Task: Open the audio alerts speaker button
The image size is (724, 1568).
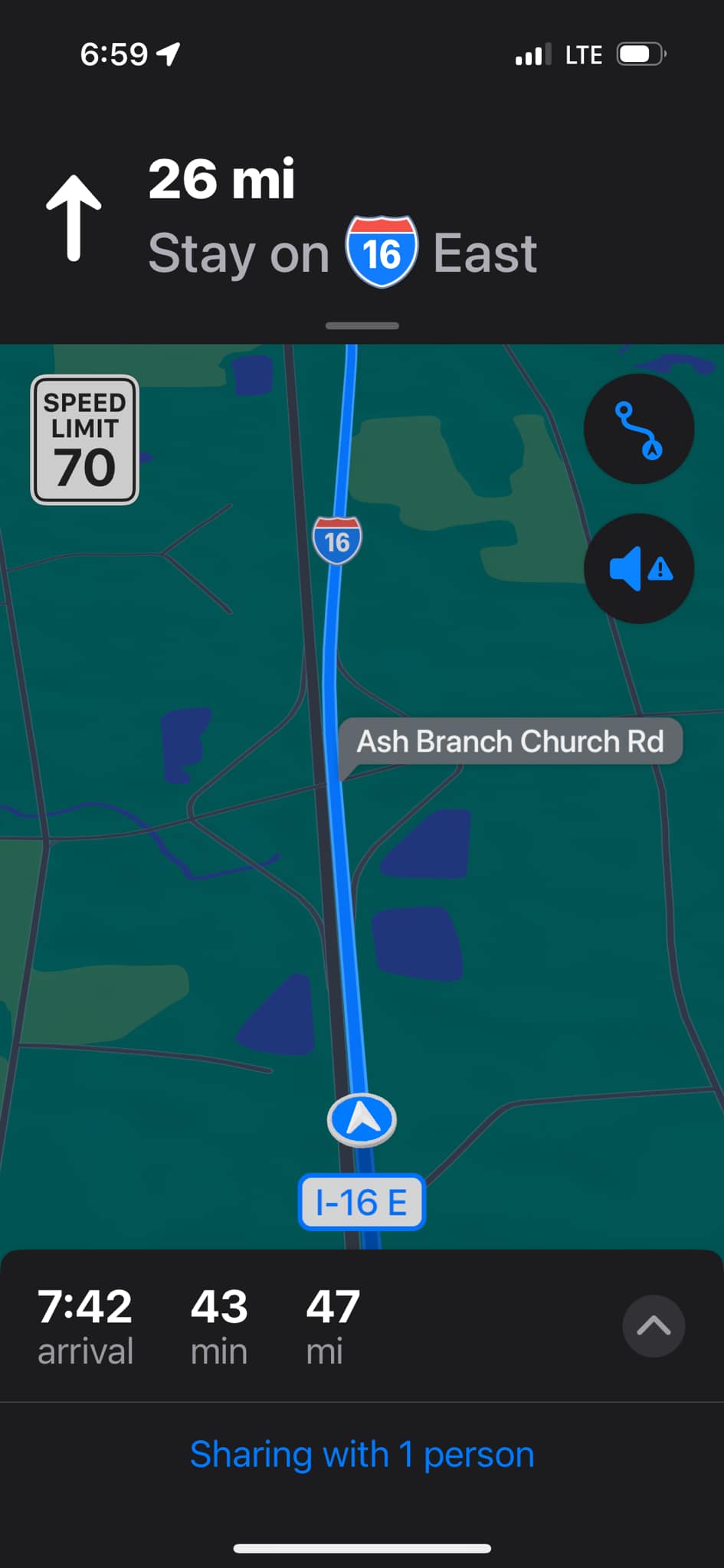Action: tap(639, 568)
